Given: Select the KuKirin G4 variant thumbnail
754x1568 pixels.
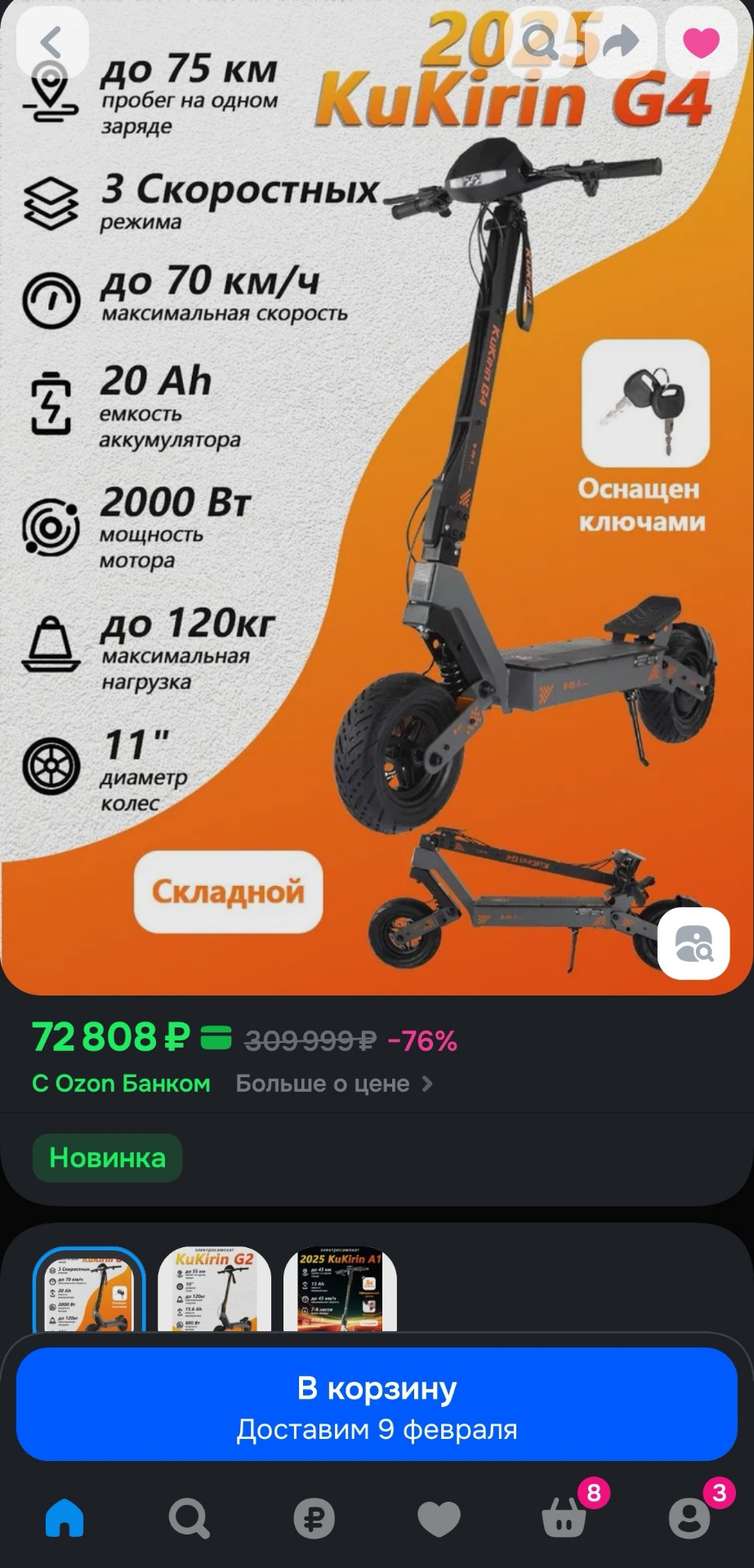Looking at the screenshot, I should click(x=89, y=1291).
